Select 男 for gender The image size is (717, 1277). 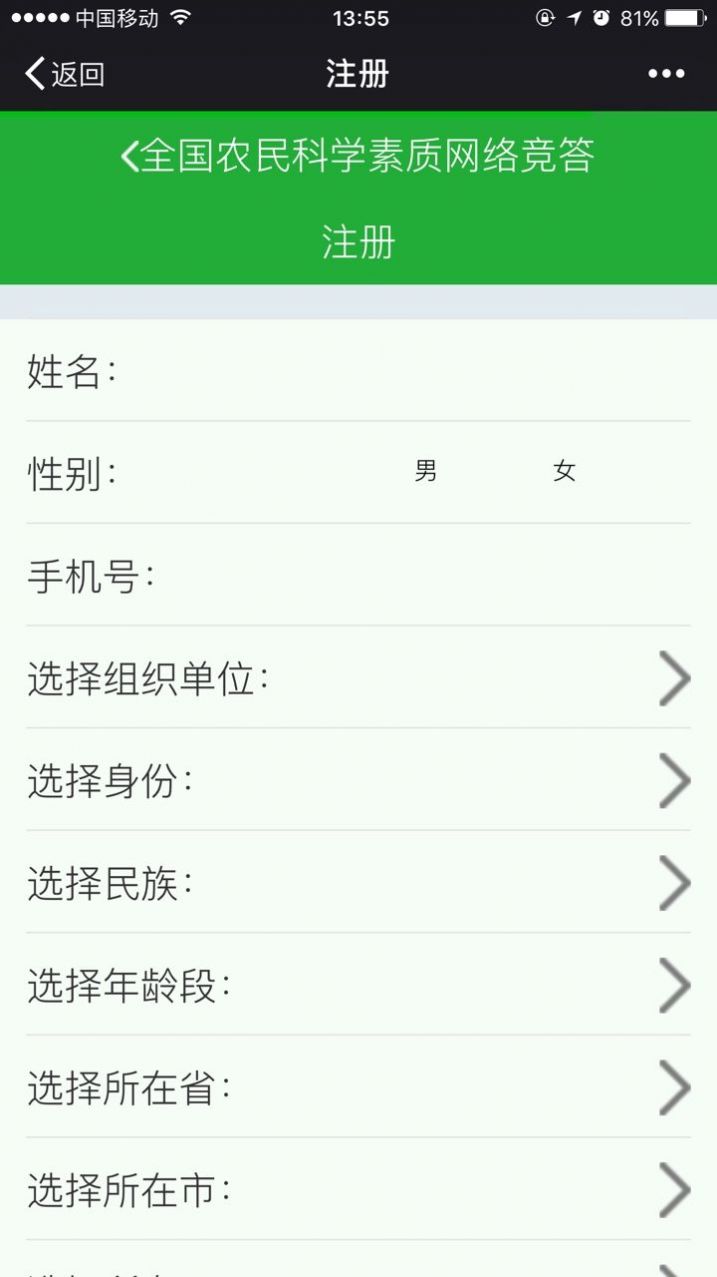426,471
